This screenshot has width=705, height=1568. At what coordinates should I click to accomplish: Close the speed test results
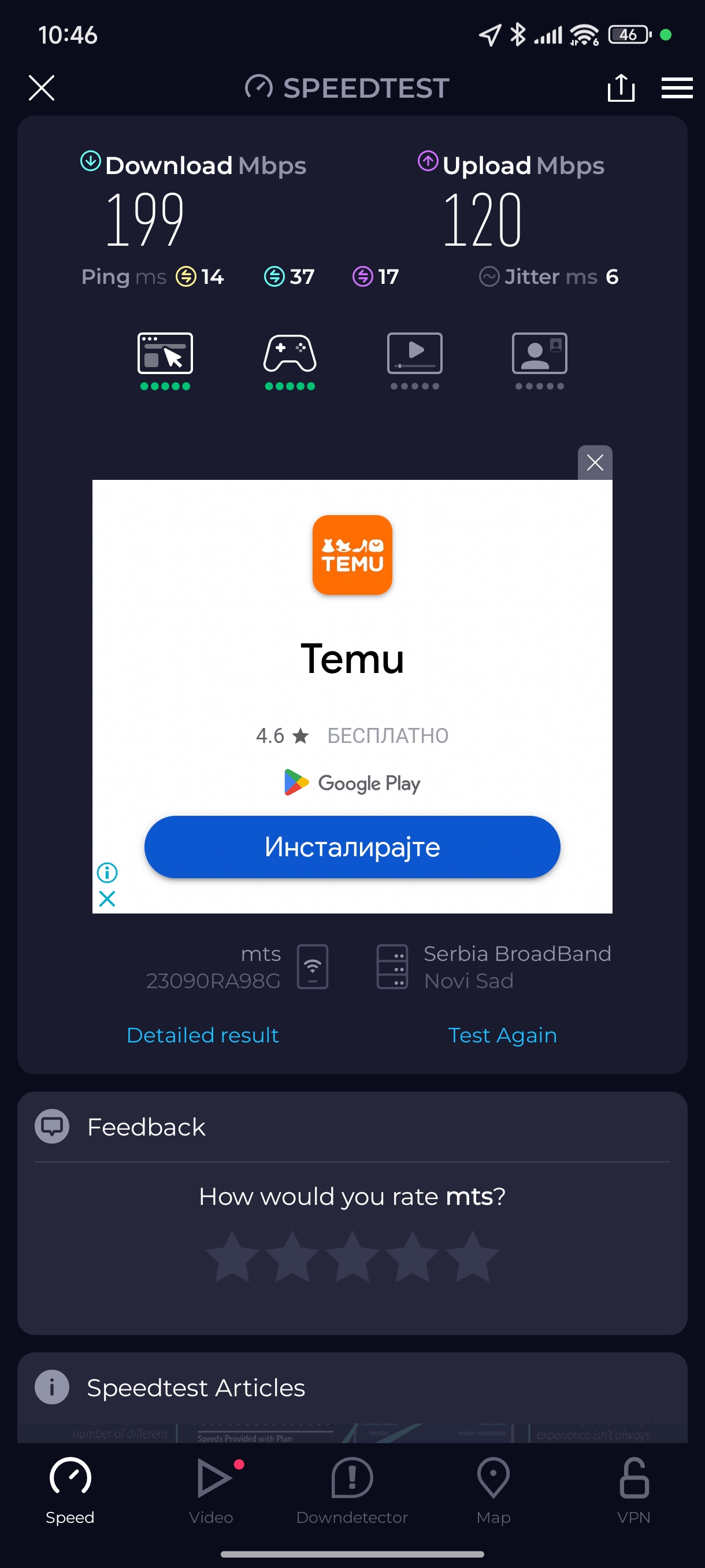(42, 88)
